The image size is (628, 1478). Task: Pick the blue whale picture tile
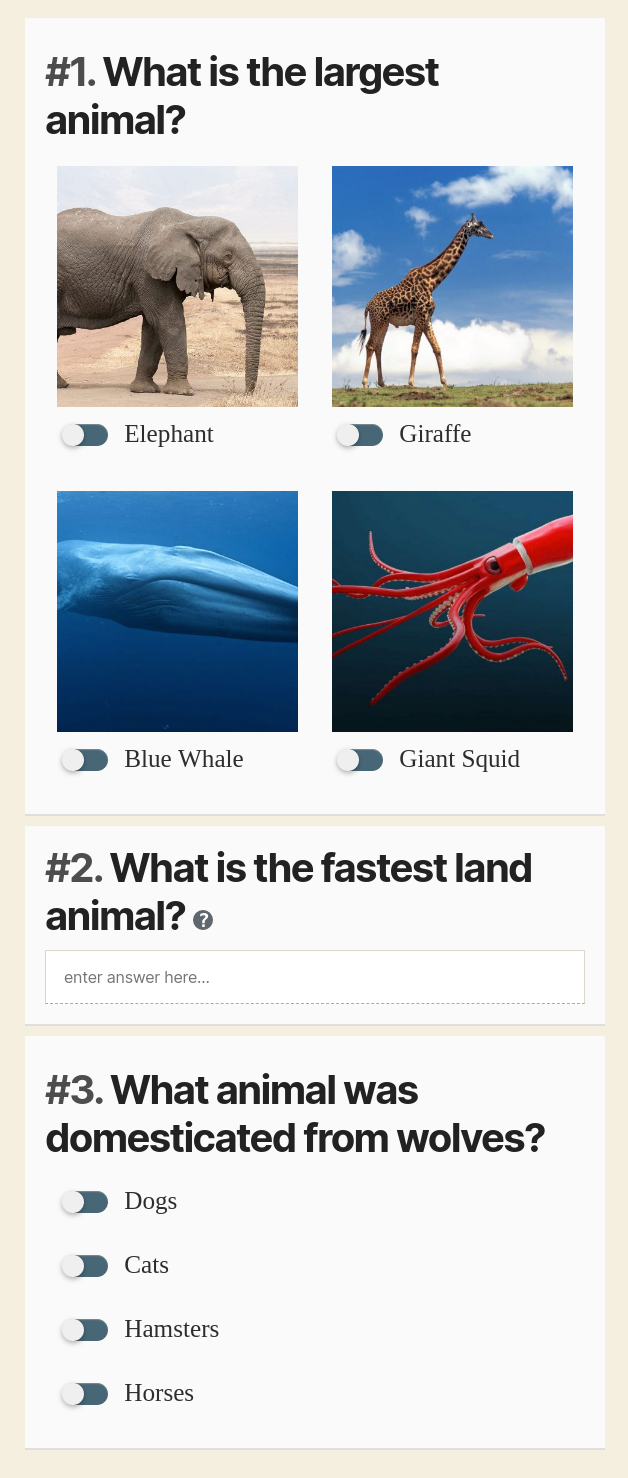(177, 611)
